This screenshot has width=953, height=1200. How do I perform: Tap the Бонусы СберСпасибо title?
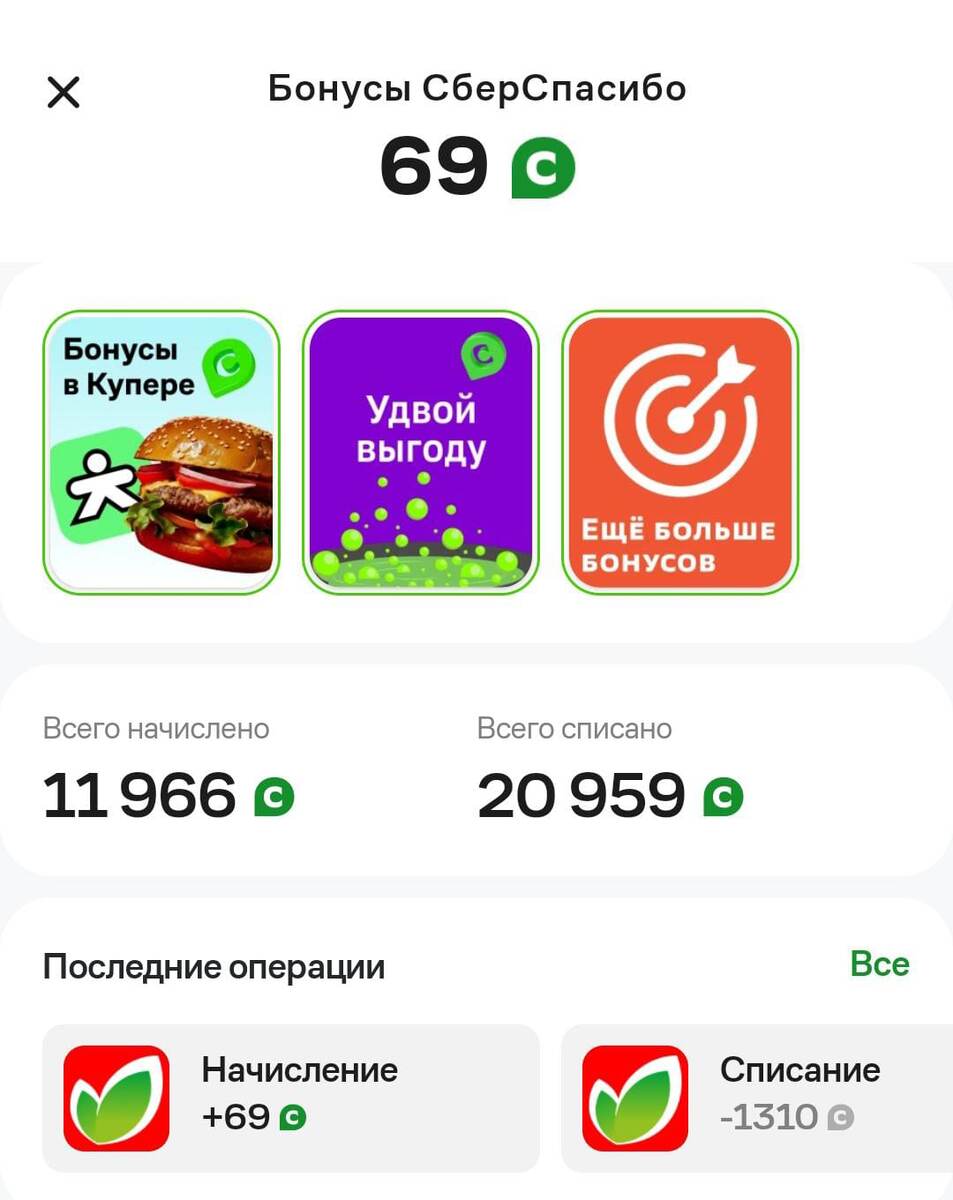476,89
